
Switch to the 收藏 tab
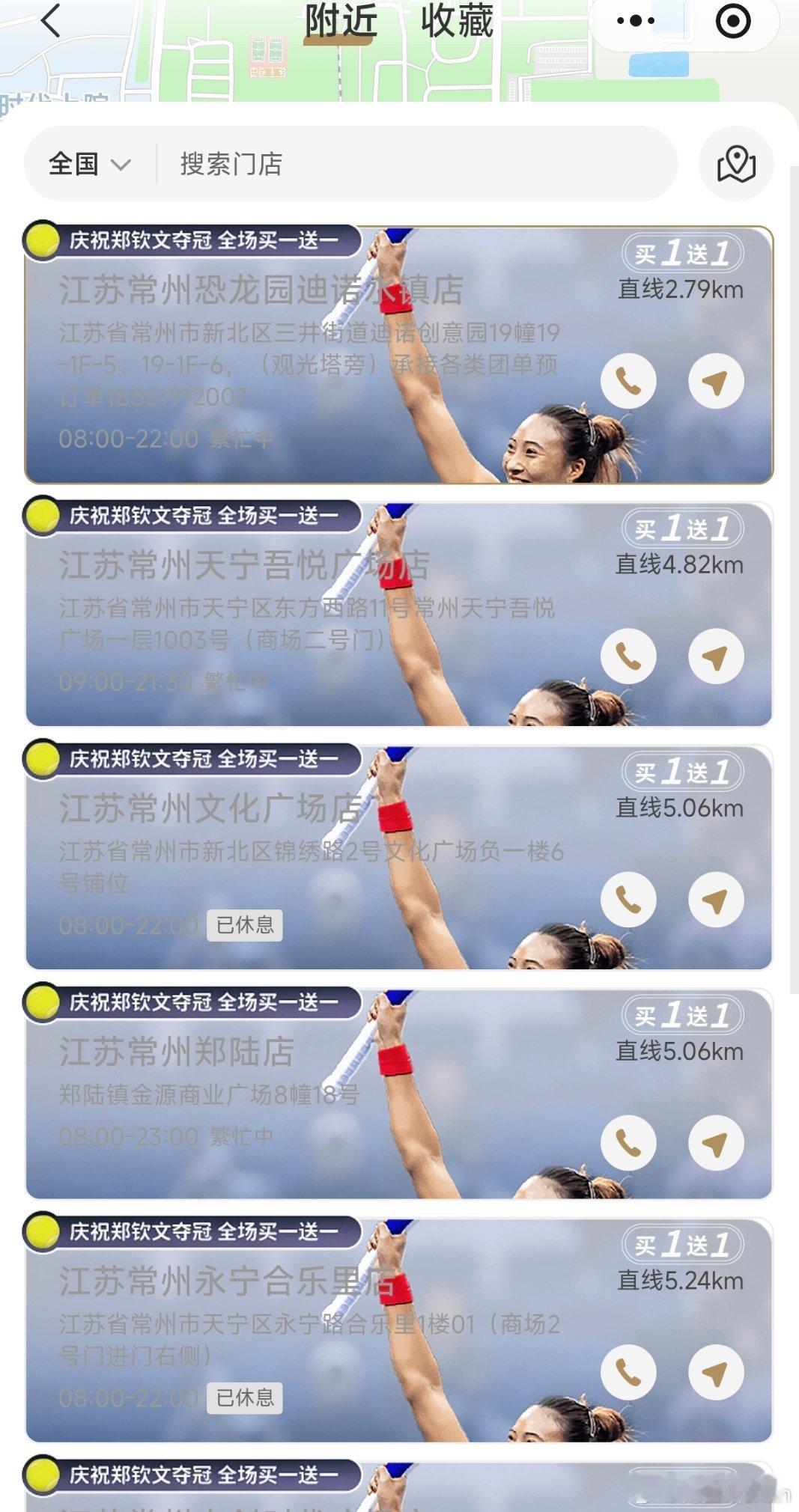click(457, 20)
